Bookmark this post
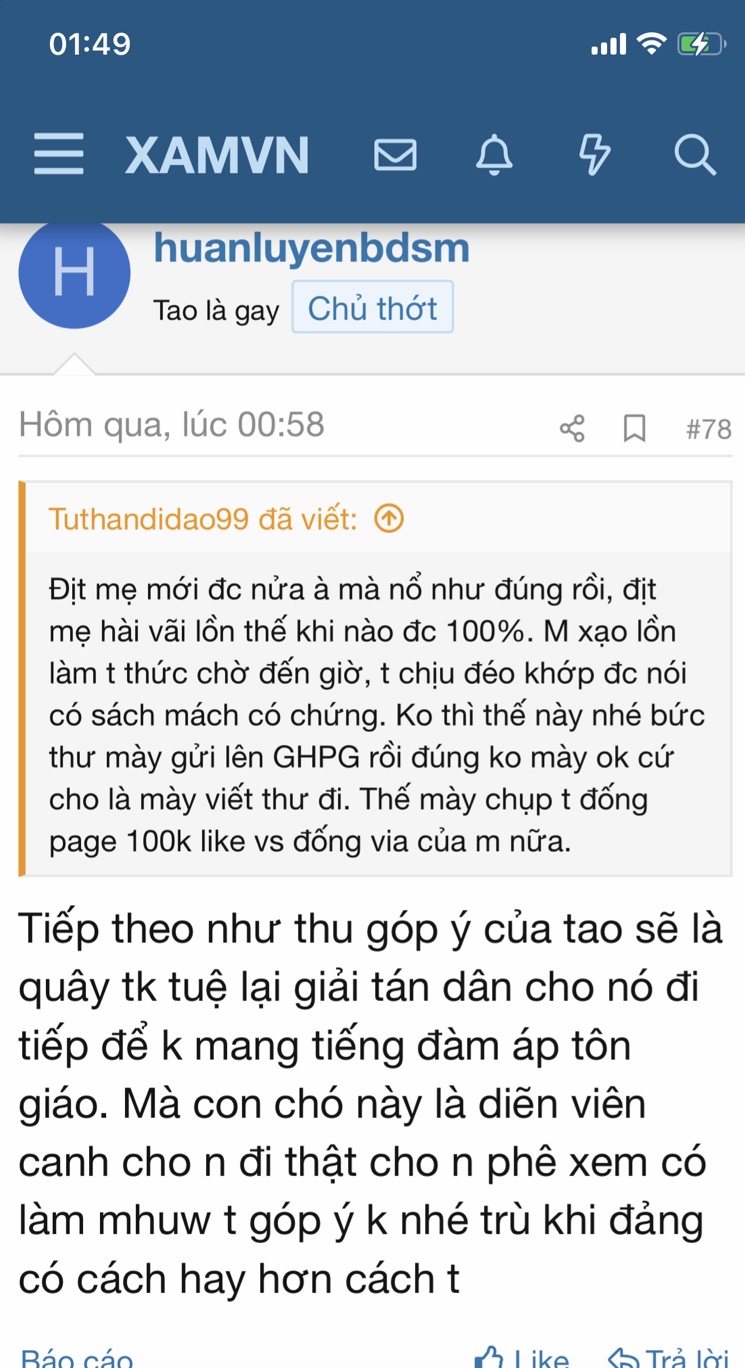The height and width of the screenshot is (1368, 745). pos(634,429)
